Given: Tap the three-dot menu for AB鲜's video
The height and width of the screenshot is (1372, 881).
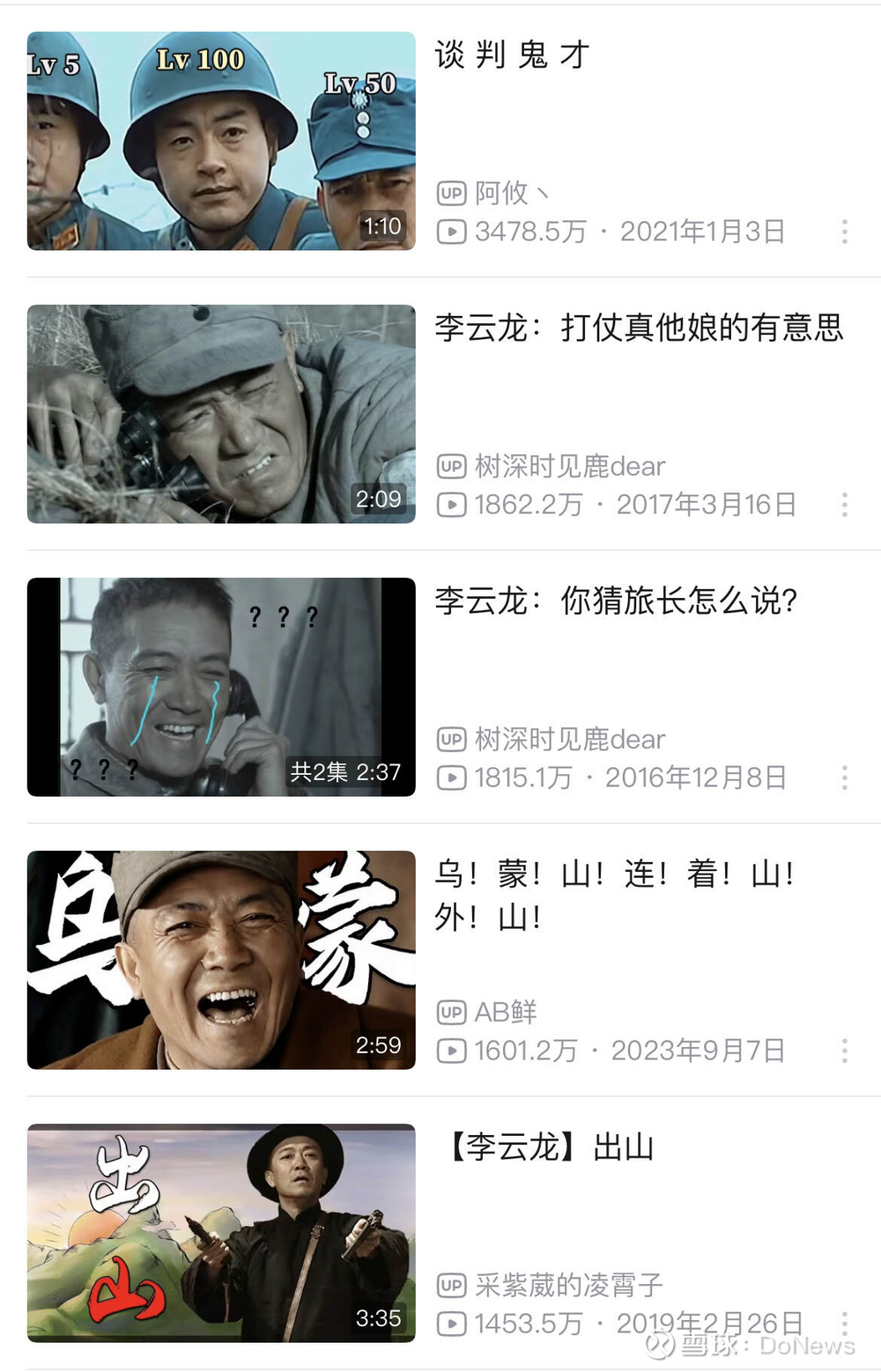Looking at the screenshot, I should 844,1051.
